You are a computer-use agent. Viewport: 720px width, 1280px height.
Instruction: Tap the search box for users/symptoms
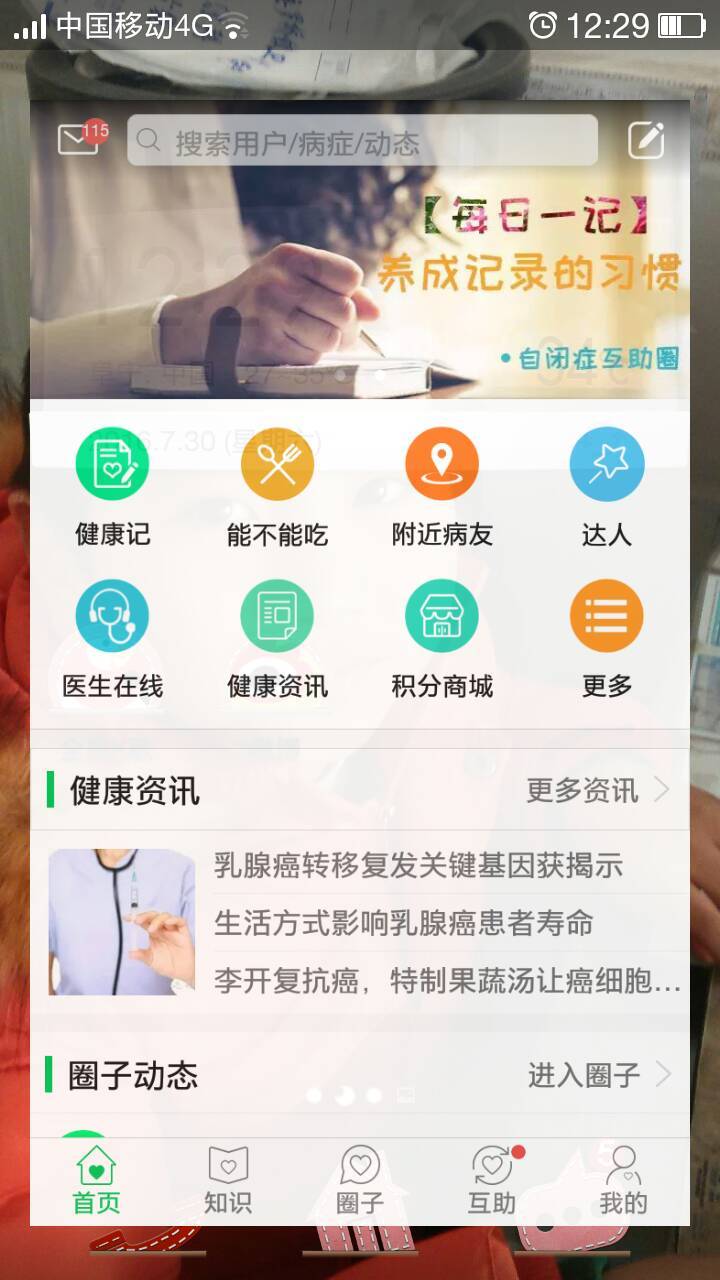(x=362, y=141)
